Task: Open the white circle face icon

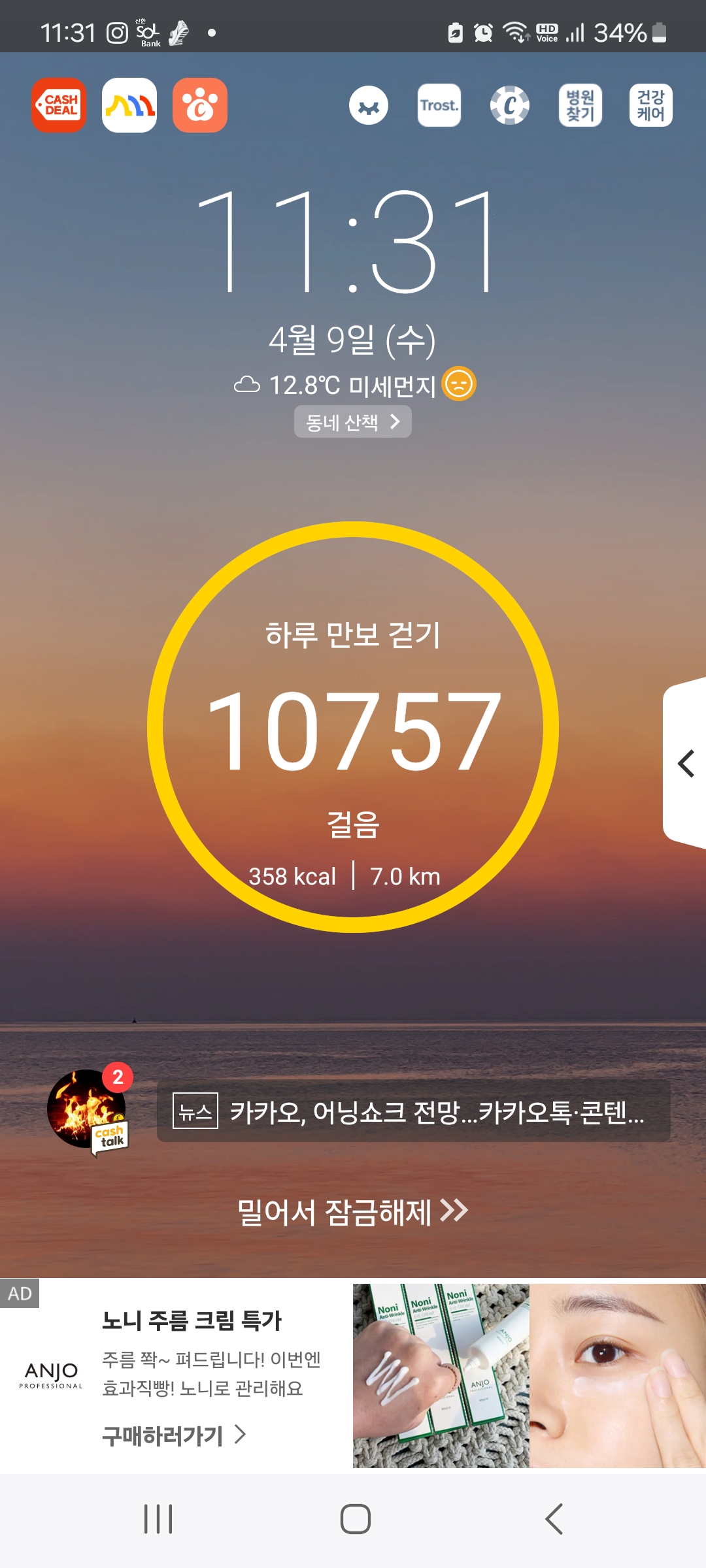Action: click(x=369, y=105)
